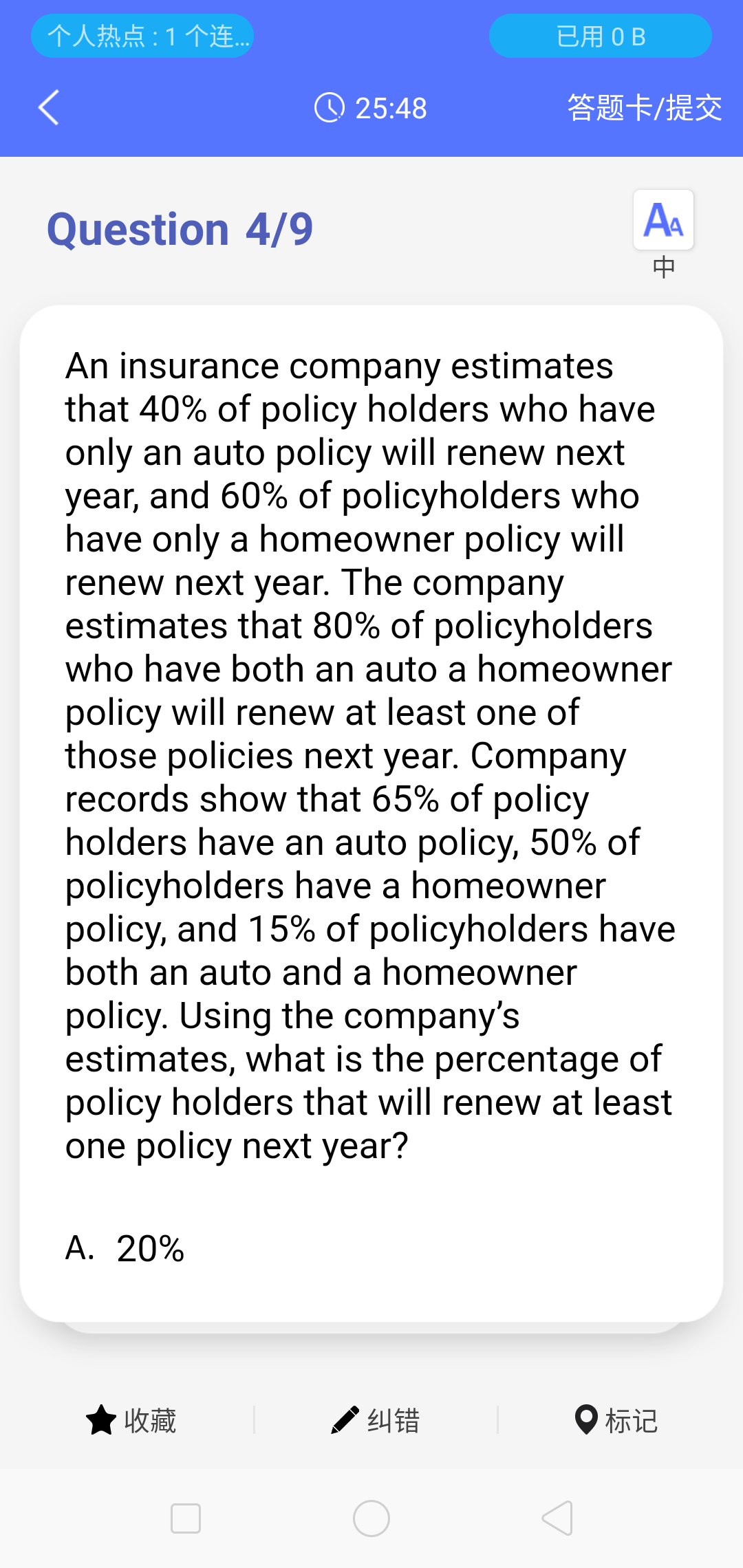Screen dimensions: 743x1568
Task: Add this question to favorites (收藏)
Action: 131,1420
